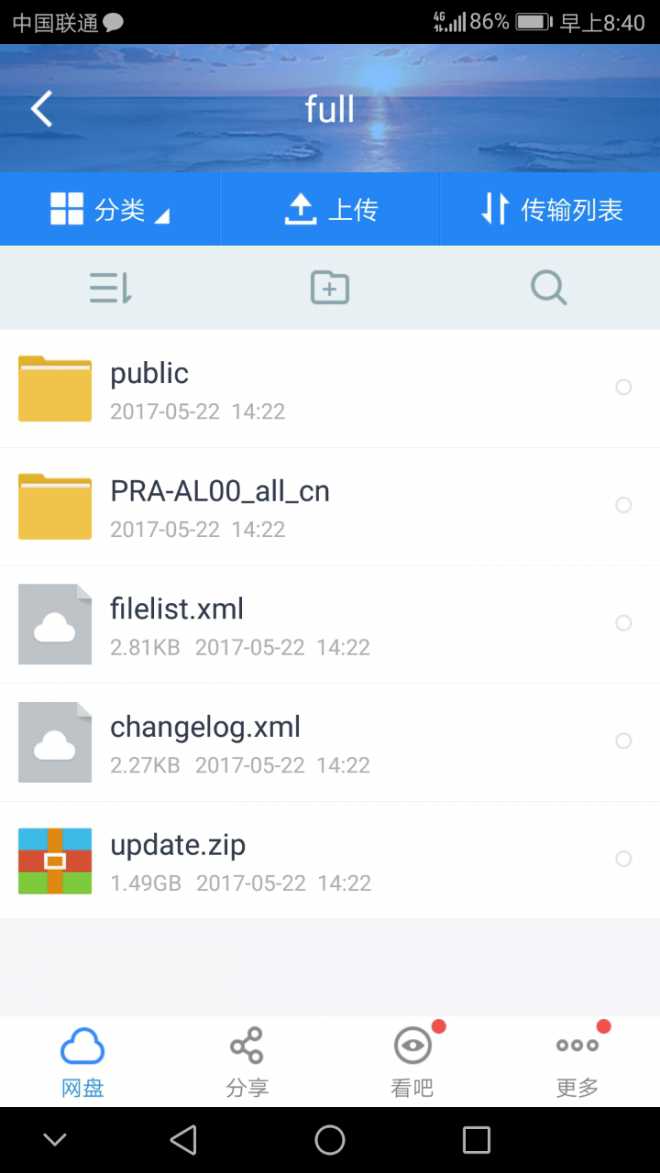
Task: Open the 分类 category dropdown
Action: [x=110, y=210]
